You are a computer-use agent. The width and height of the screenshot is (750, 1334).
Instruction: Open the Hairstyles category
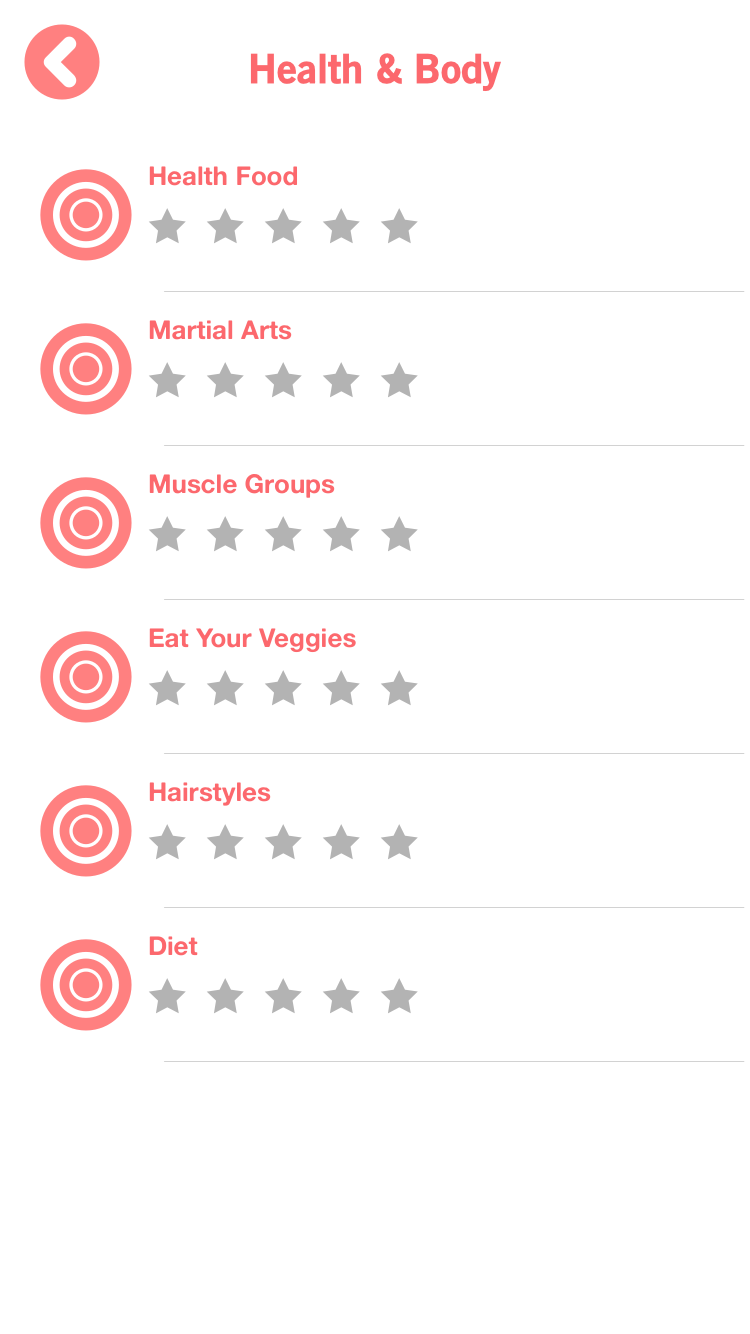click(x=209, y=792)
